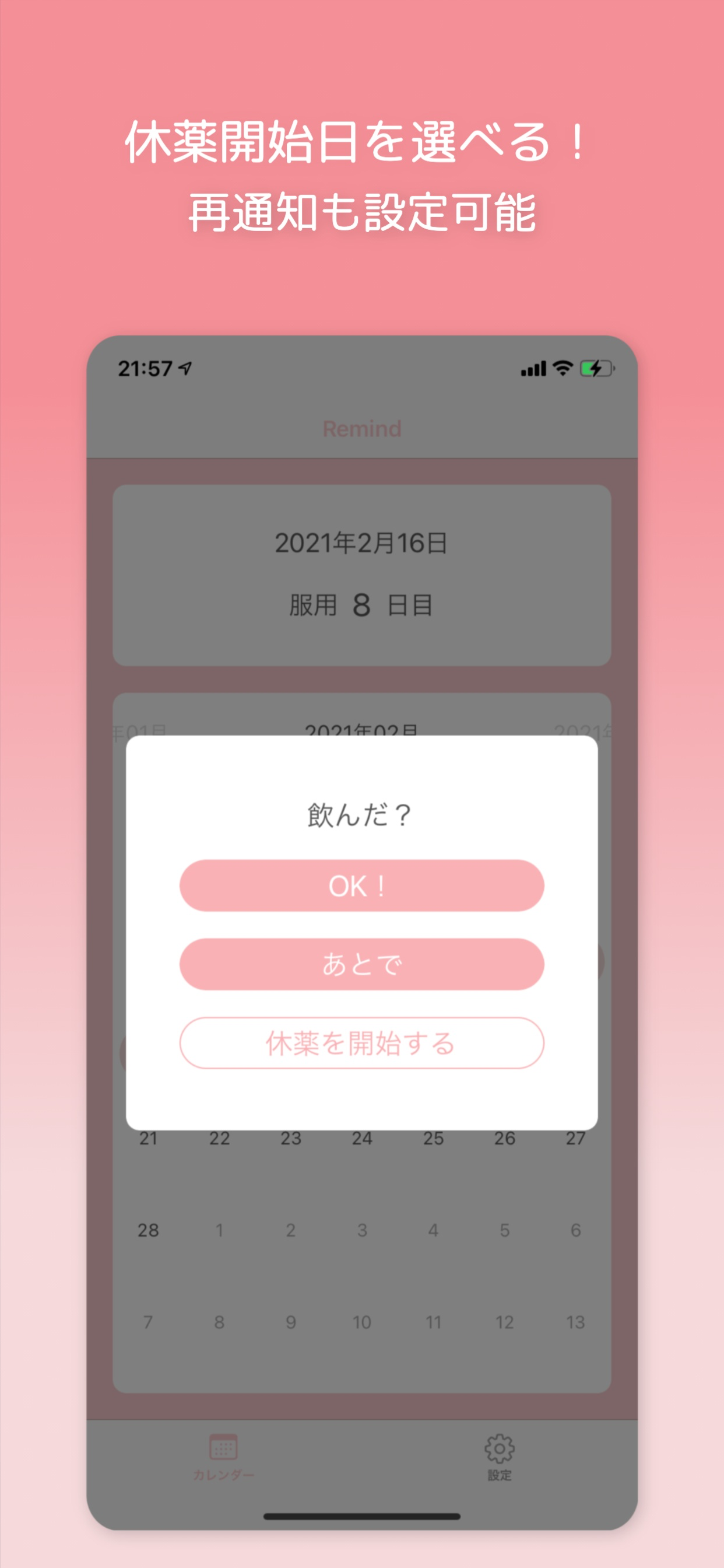Tap the 飲んだ？ dialog heading
Image resolution: width=724 pixels, height=1568 pixels.
[x=361, y=815]
